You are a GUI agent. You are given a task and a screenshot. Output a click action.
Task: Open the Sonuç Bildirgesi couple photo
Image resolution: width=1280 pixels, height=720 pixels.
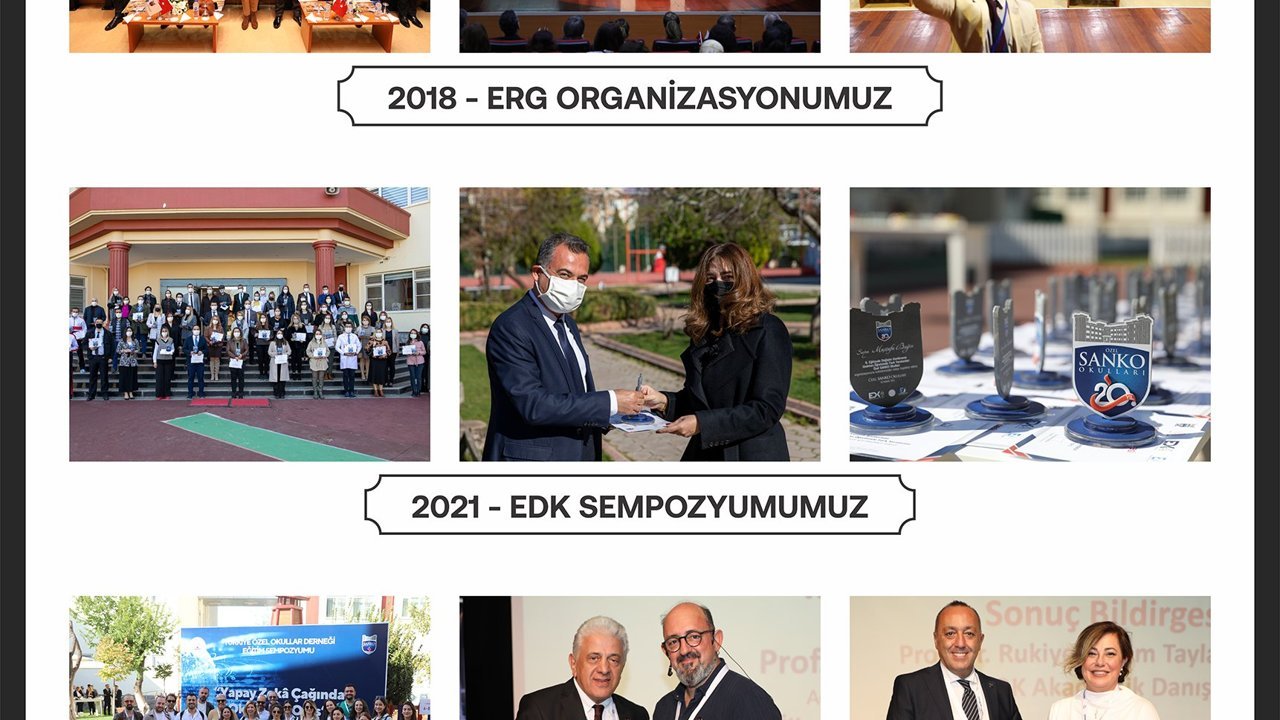1029,658
